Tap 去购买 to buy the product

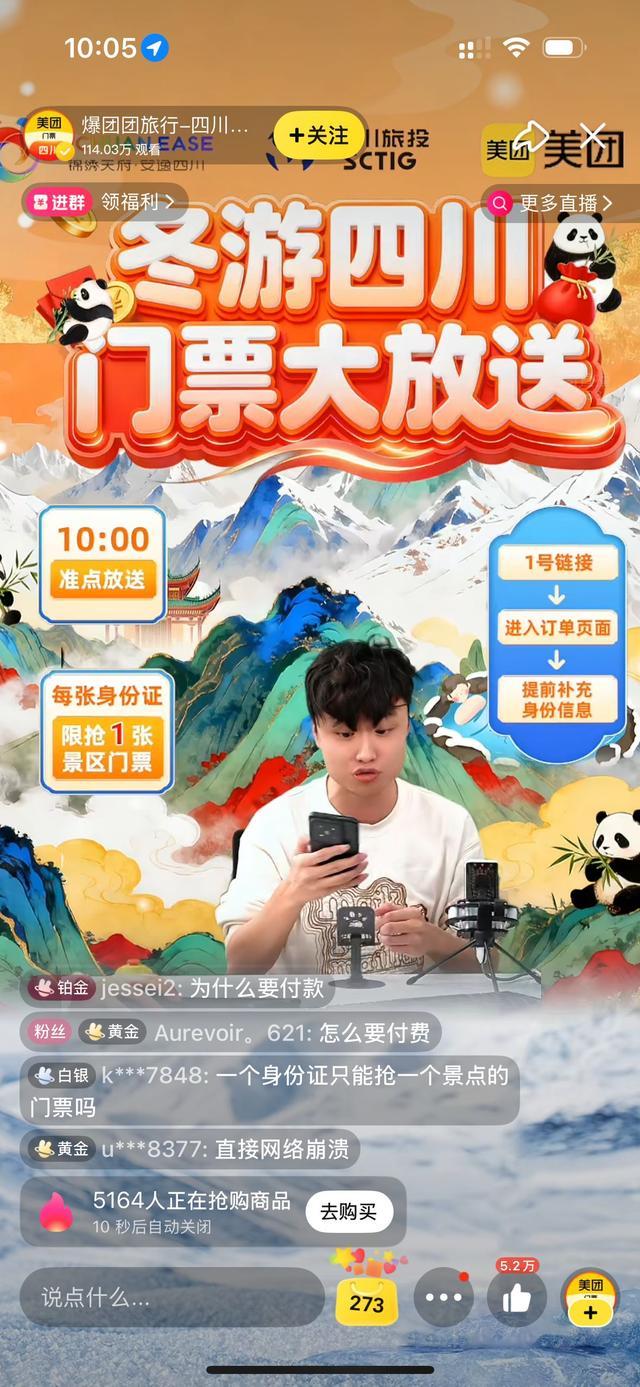(348, 1212)
